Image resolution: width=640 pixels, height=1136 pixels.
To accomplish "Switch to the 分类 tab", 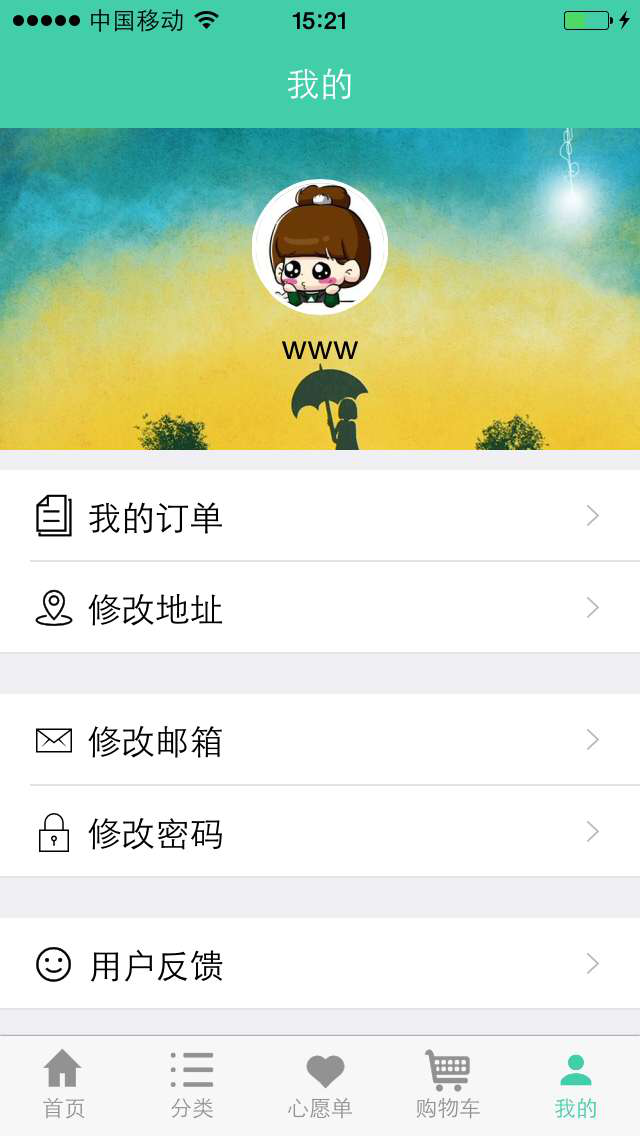I will pyautogui.click(x=192, y=1084).
